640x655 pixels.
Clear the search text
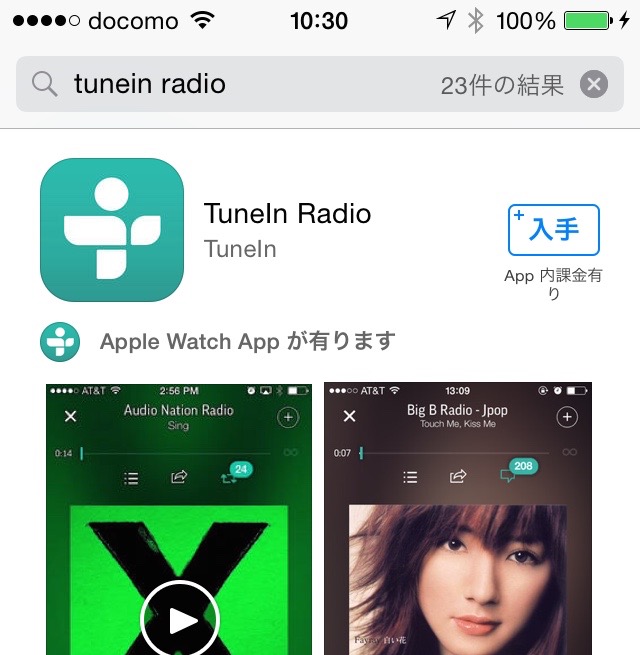click(594, 84)
